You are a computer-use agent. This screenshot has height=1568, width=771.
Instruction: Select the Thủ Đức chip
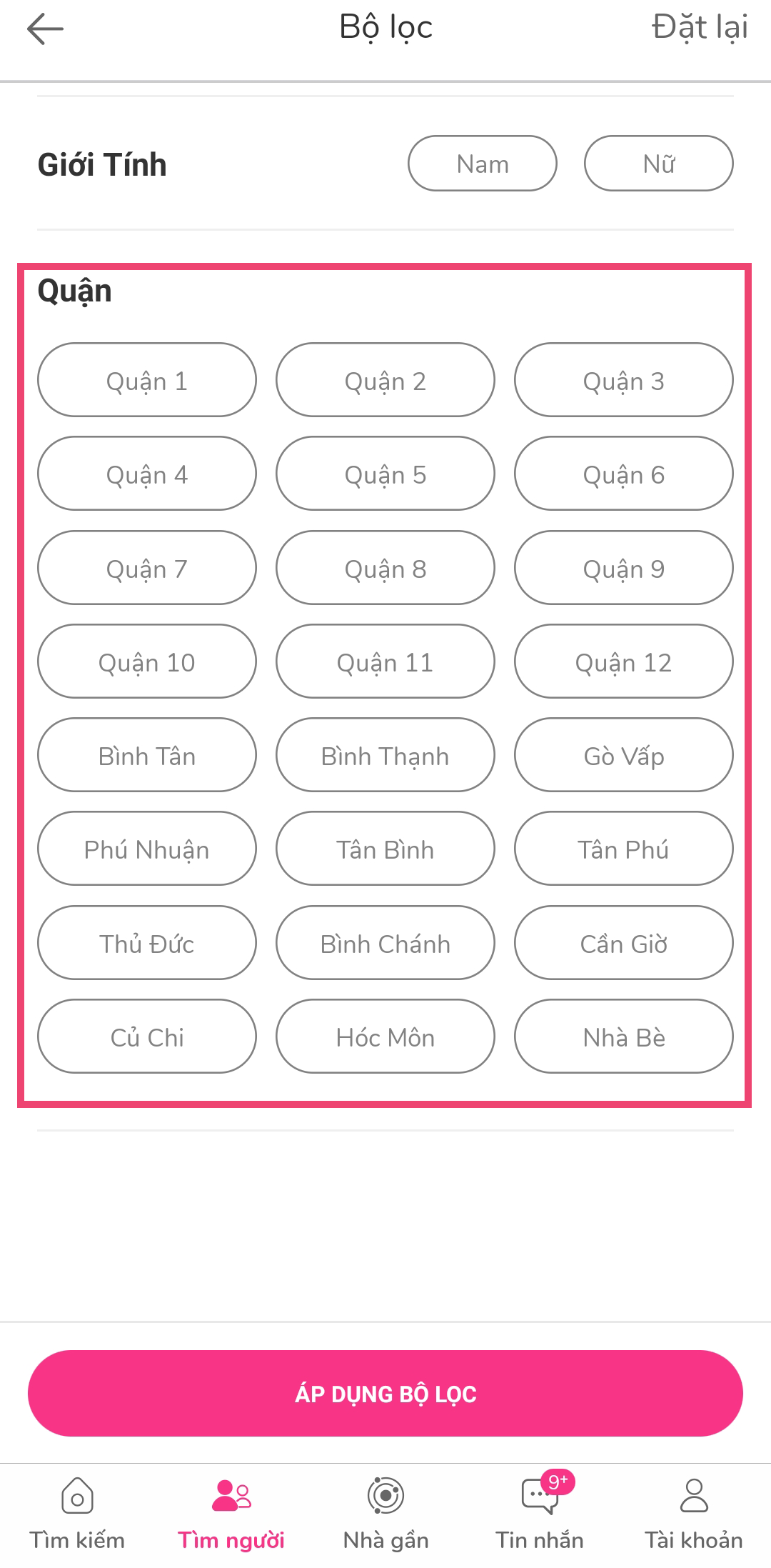pyautogui.click(x=147, y=944)
